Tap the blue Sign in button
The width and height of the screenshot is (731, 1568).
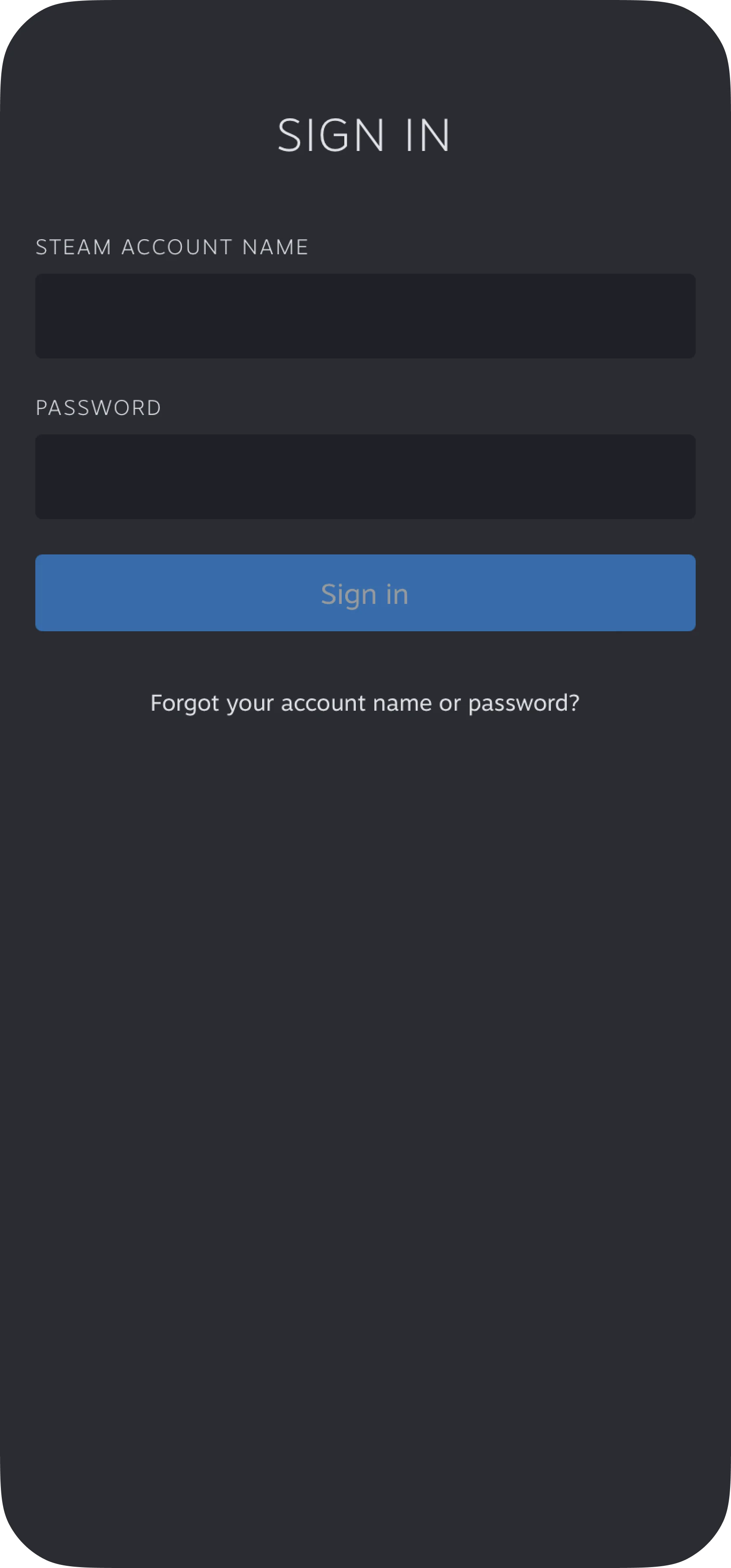(365, 593)
